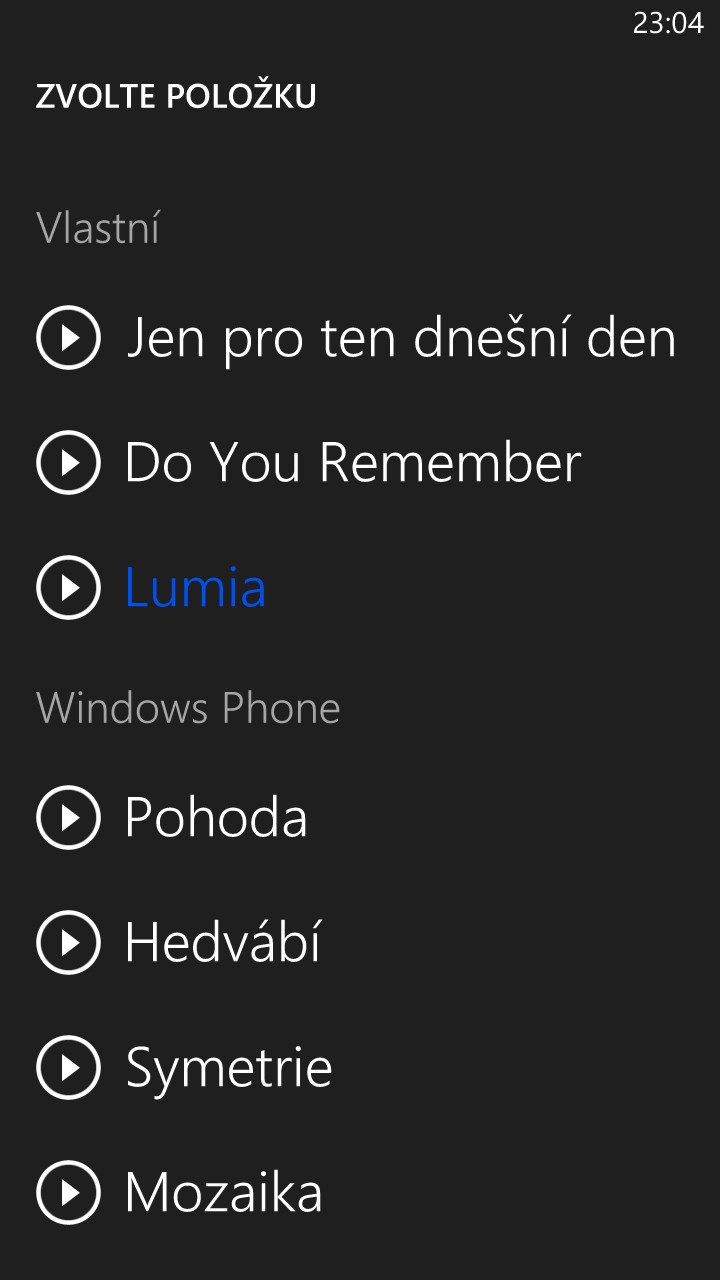Image resolution: width=720 pixels, height=1280 pixels.
Task: Play the Mozaika preview
Action: click(x=68, y=1192)
